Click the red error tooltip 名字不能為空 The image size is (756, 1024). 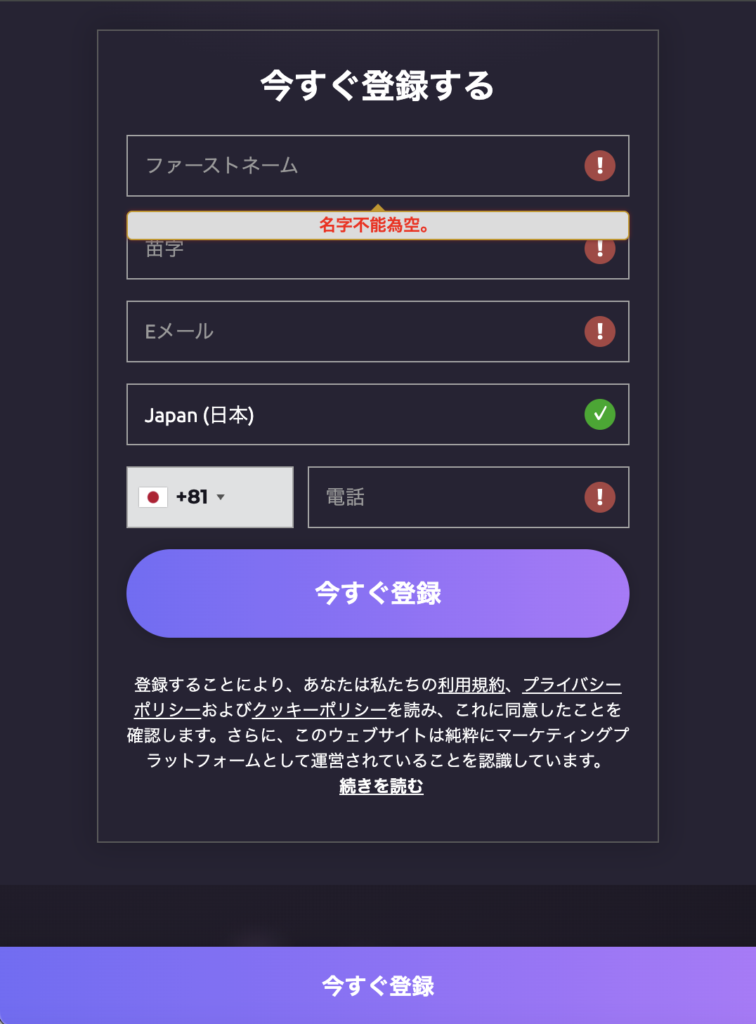point(378,225)
